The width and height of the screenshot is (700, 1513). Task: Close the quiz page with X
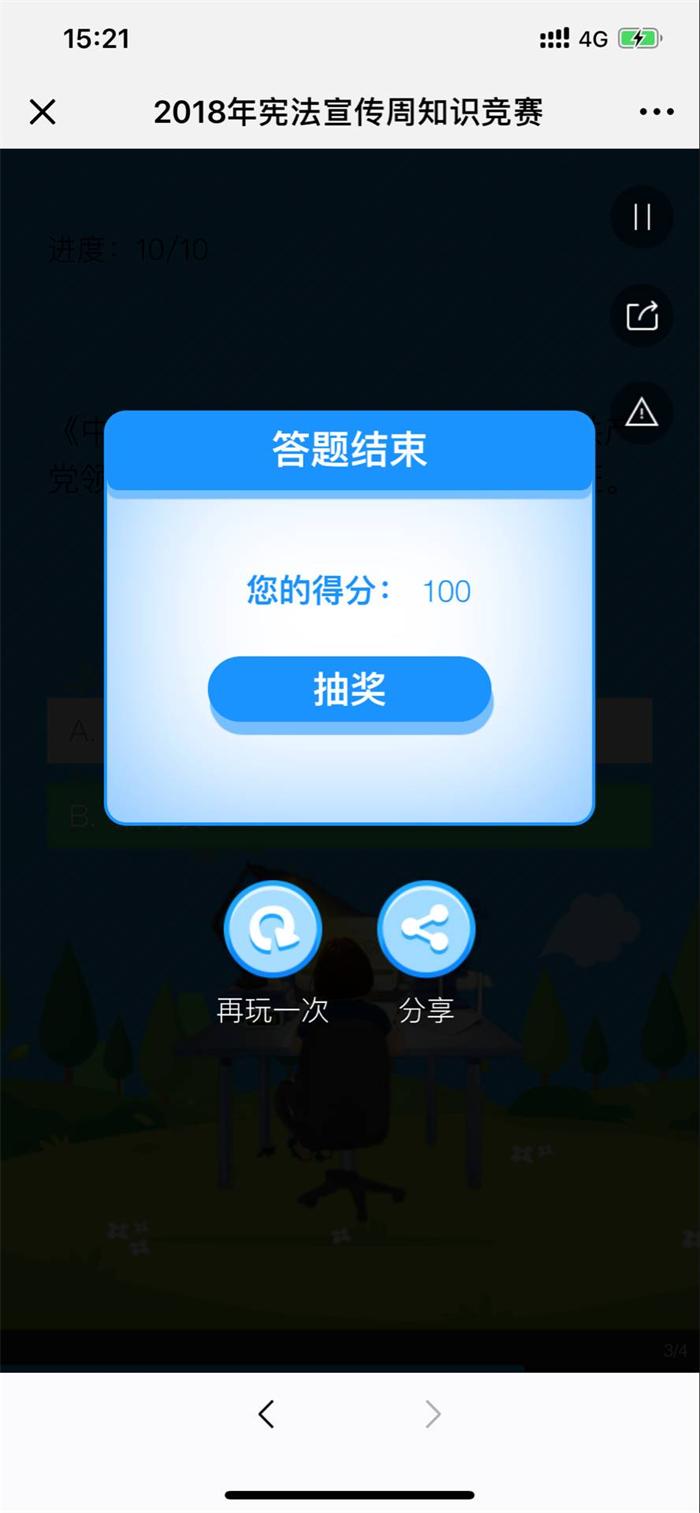coord(42,112)
